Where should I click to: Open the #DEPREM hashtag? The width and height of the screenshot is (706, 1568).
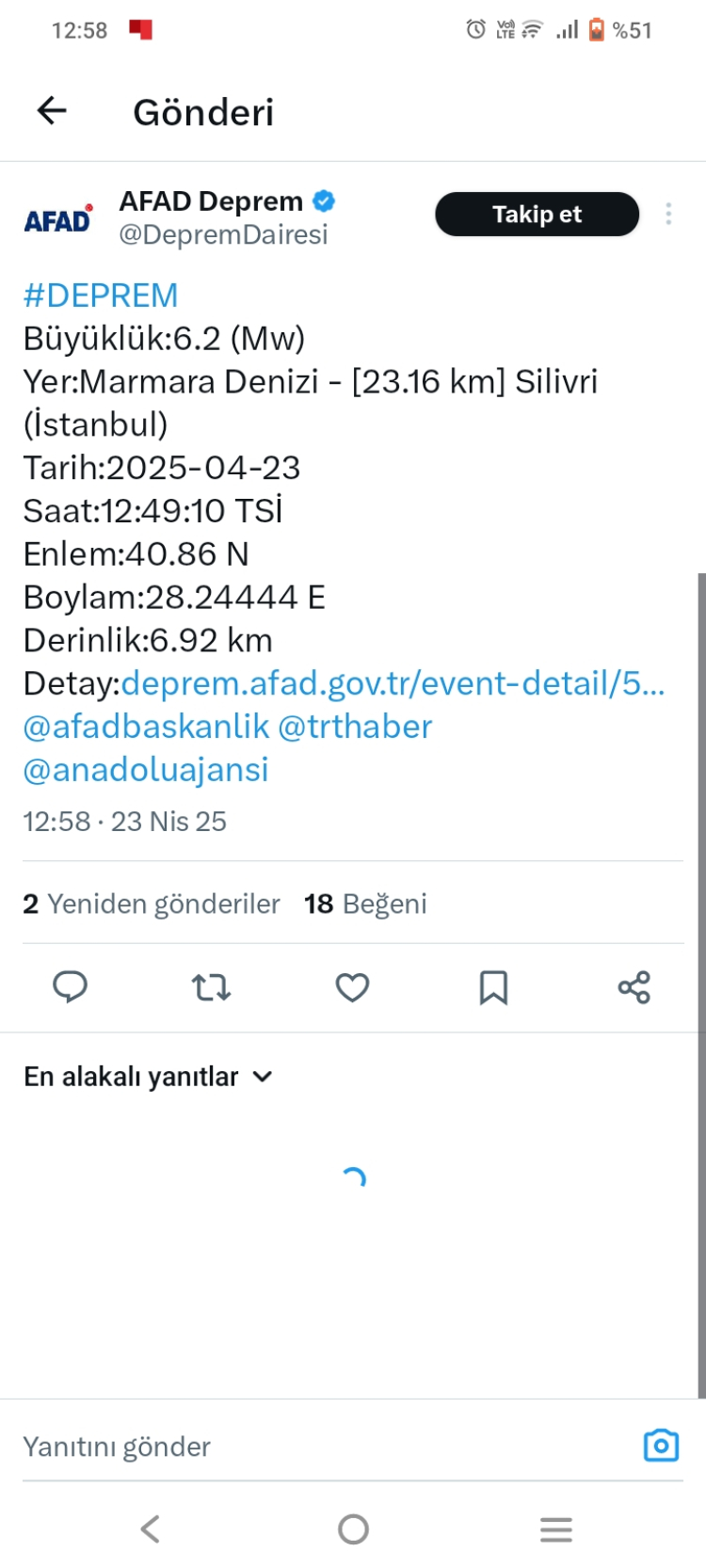click(x=101, y=296)
